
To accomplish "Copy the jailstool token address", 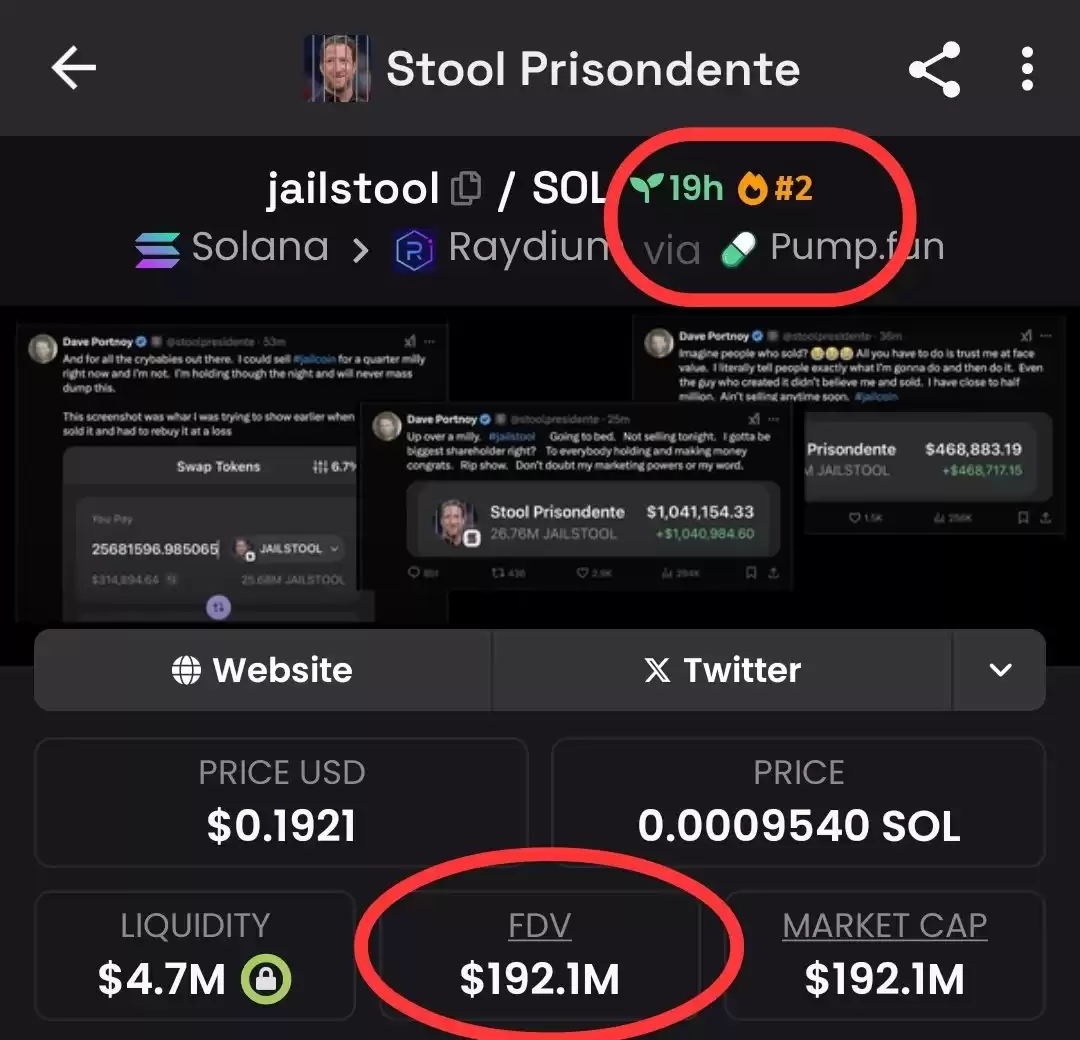I will click(x=466, y=188).
